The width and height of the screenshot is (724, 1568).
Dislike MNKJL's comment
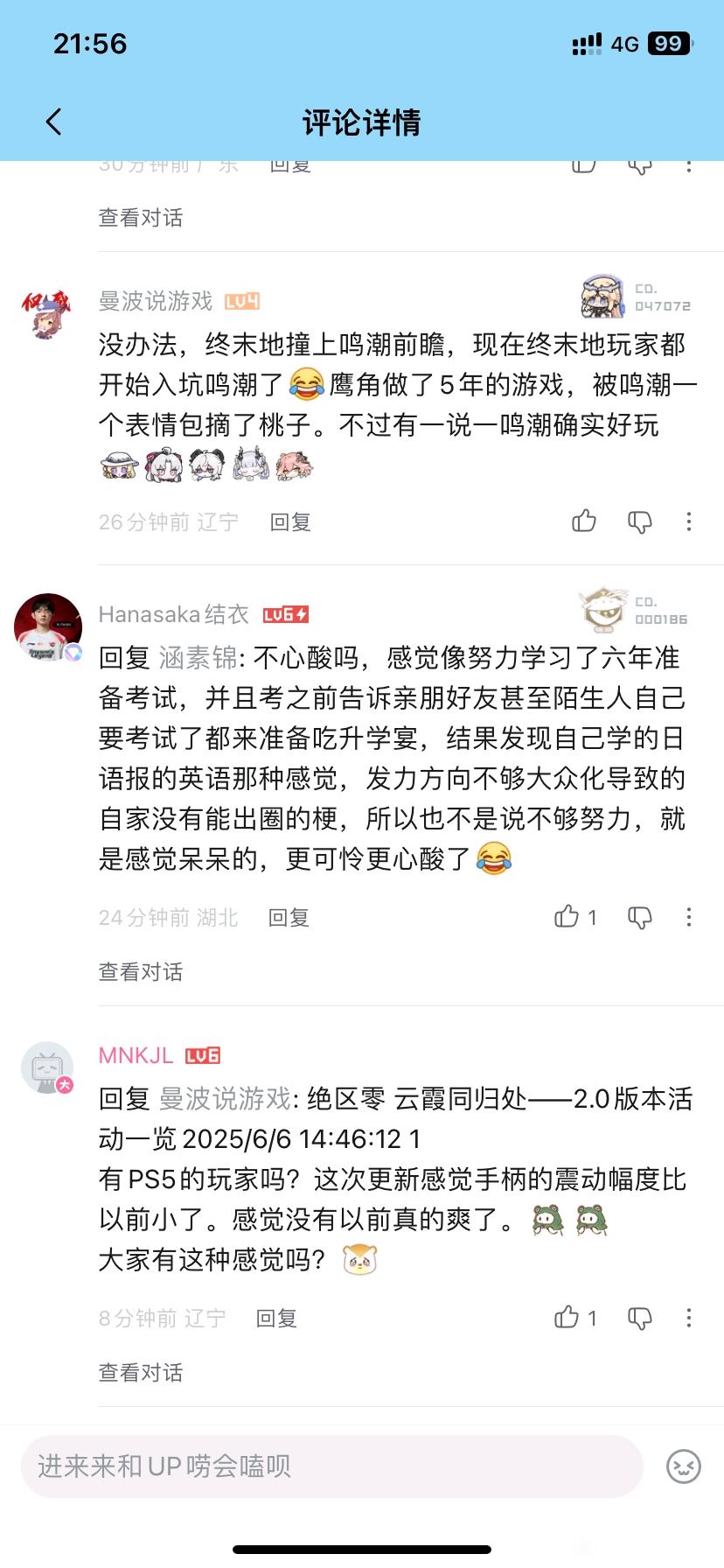click(x=640, y=1318)
